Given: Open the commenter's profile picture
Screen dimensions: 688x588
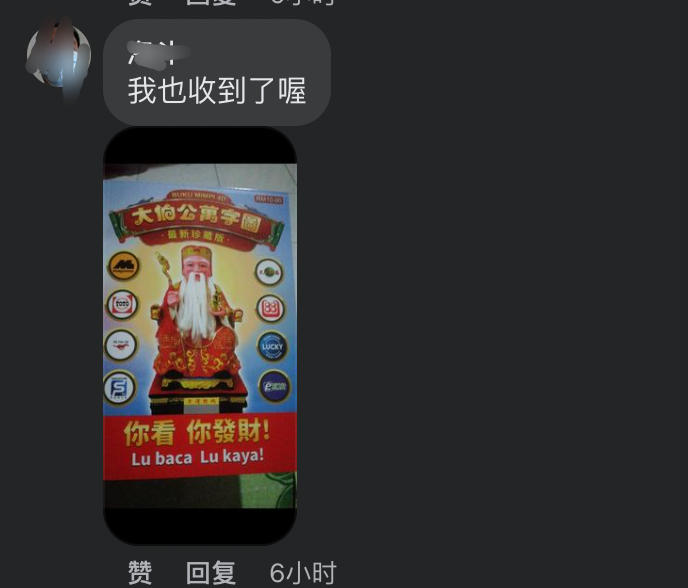Looking at the screenshot, I should (58, 54).
